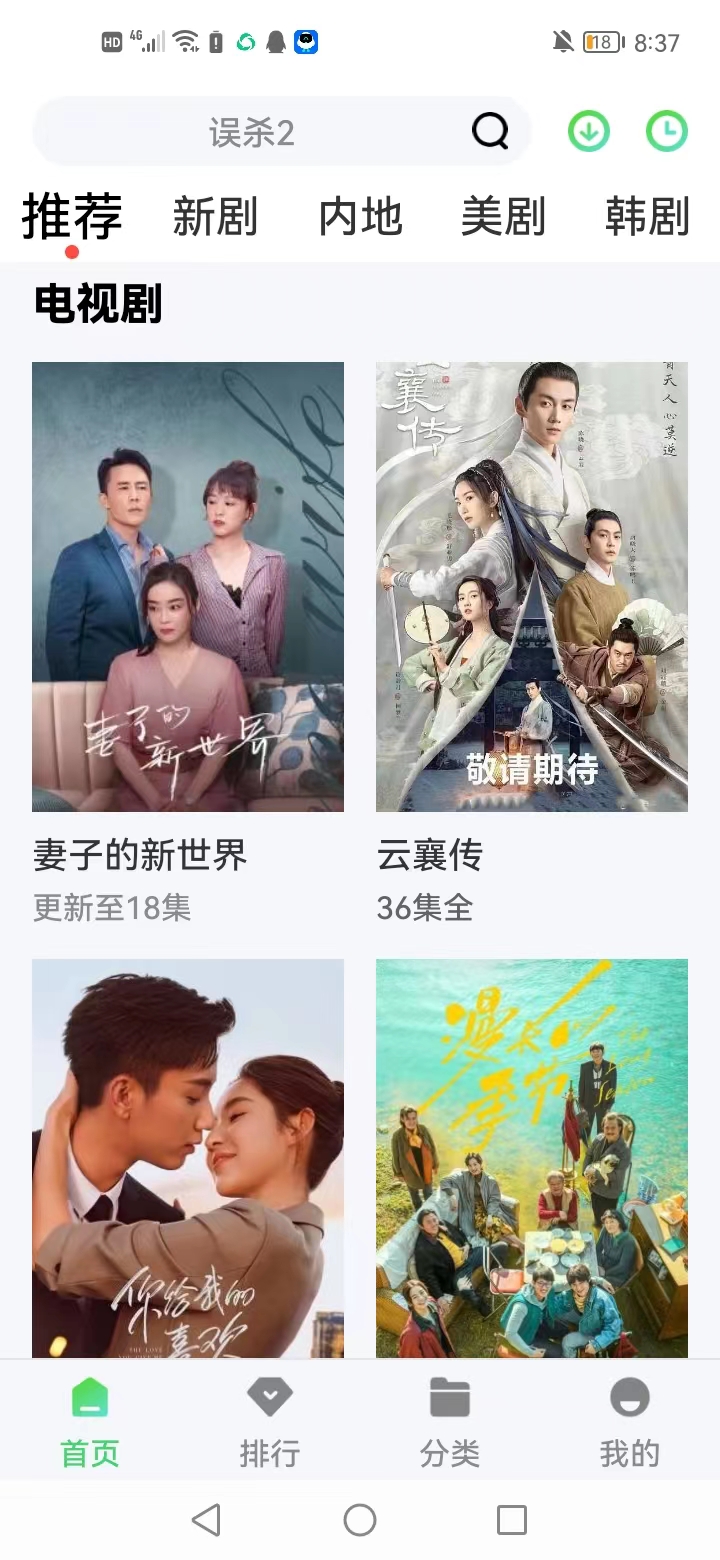Switch to the 美剧 tab
This screenshot has height=1560, width=720.
click(x=503, y=217)
